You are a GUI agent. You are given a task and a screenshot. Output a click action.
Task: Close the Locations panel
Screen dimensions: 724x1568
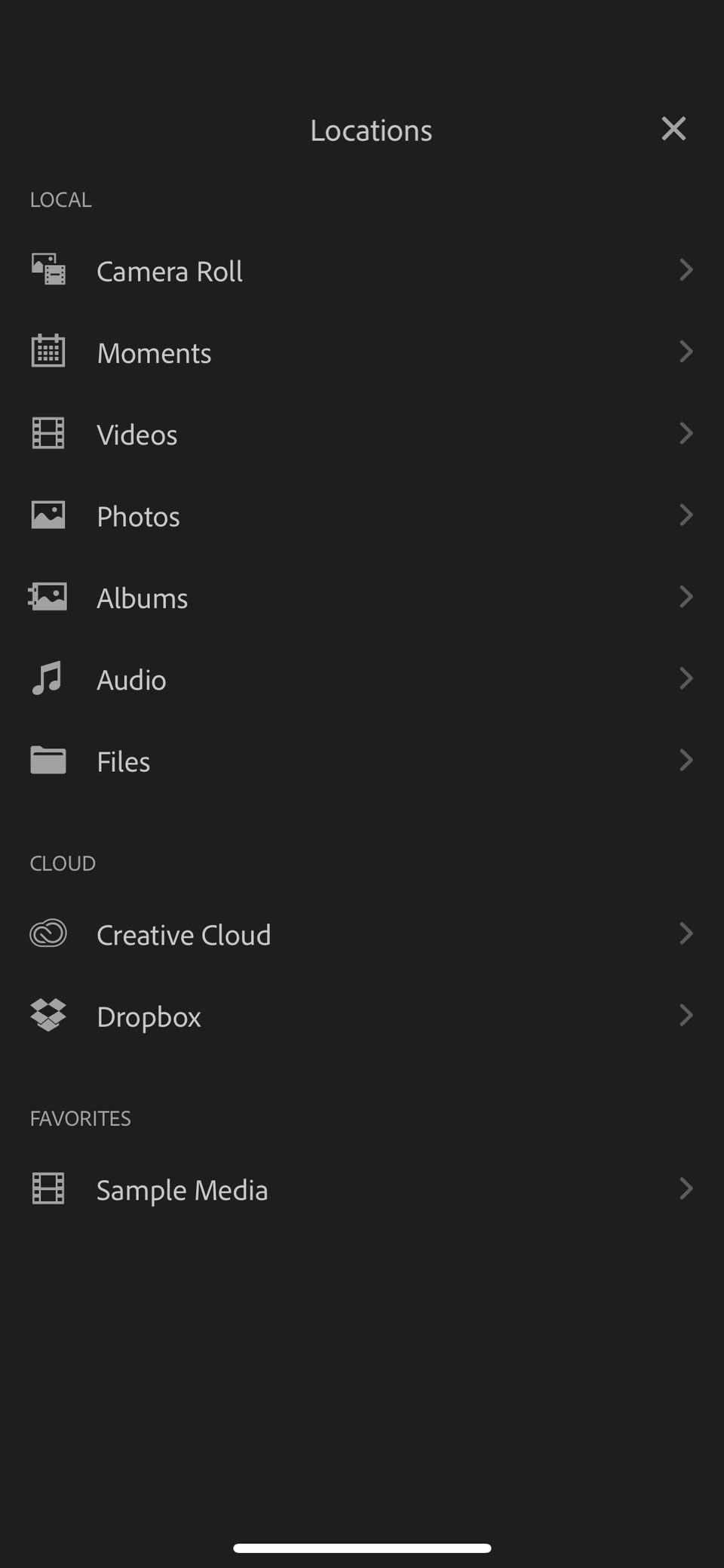point(673,128)
